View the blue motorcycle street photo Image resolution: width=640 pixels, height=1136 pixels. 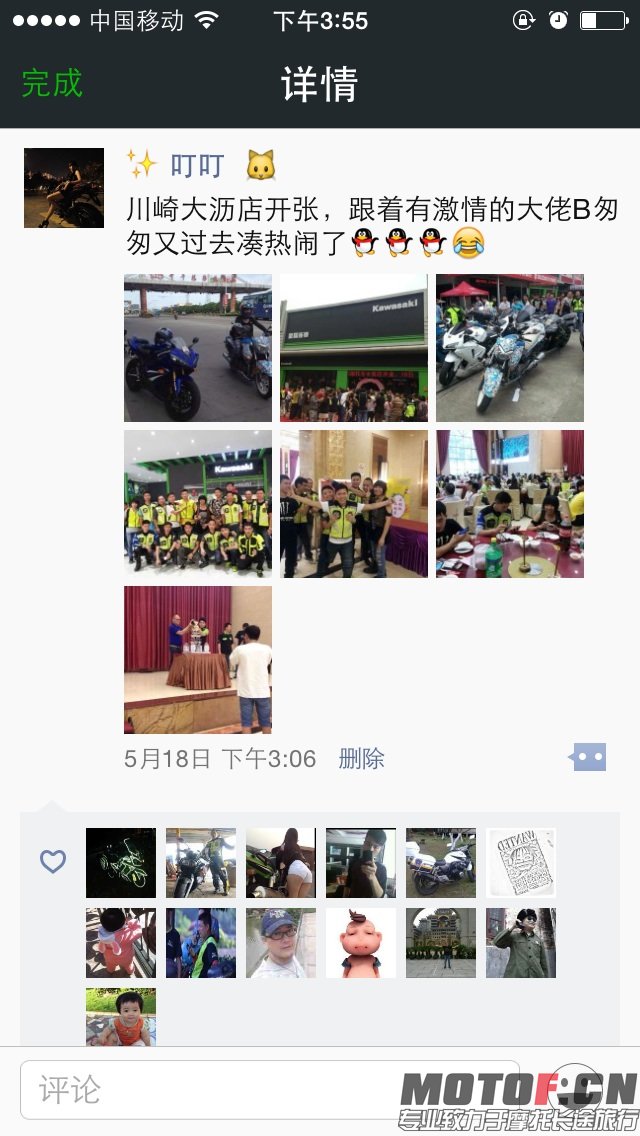click(198, 348)
